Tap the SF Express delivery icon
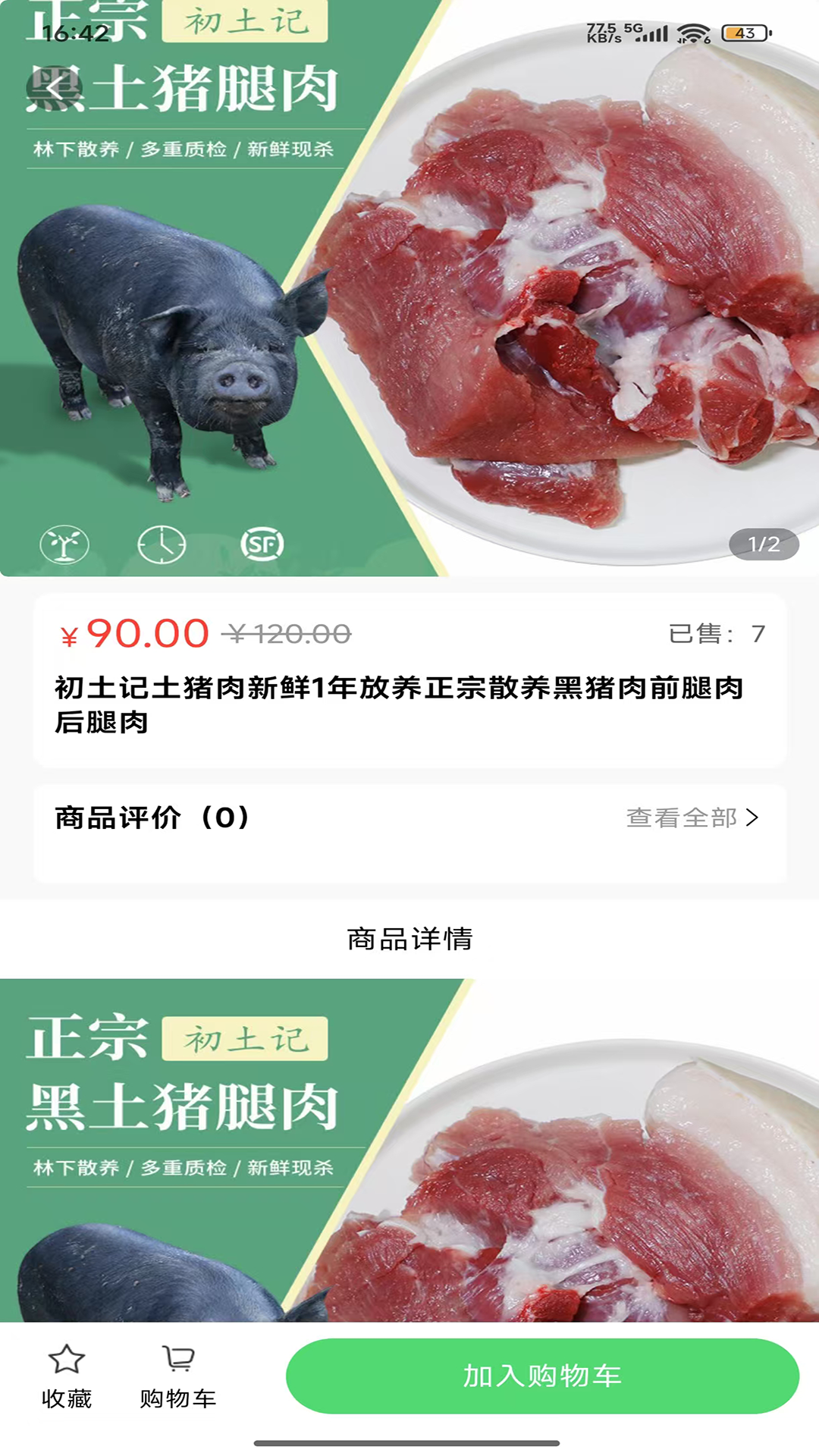 (x=260, y=543)
